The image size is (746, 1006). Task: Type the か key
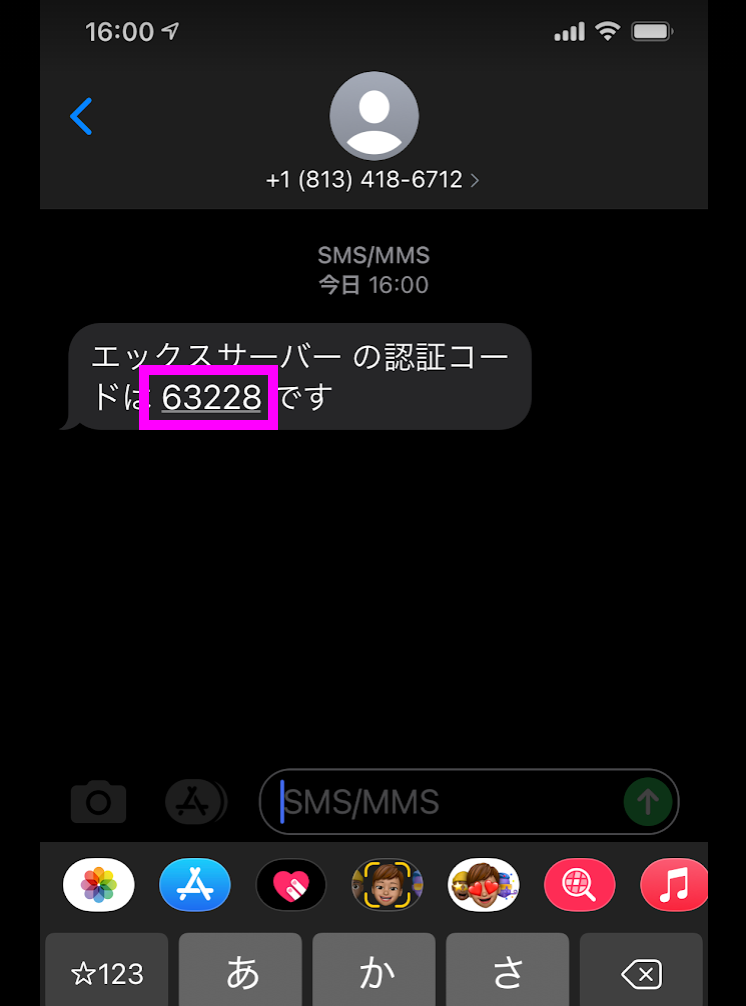[x=374, y=972]
